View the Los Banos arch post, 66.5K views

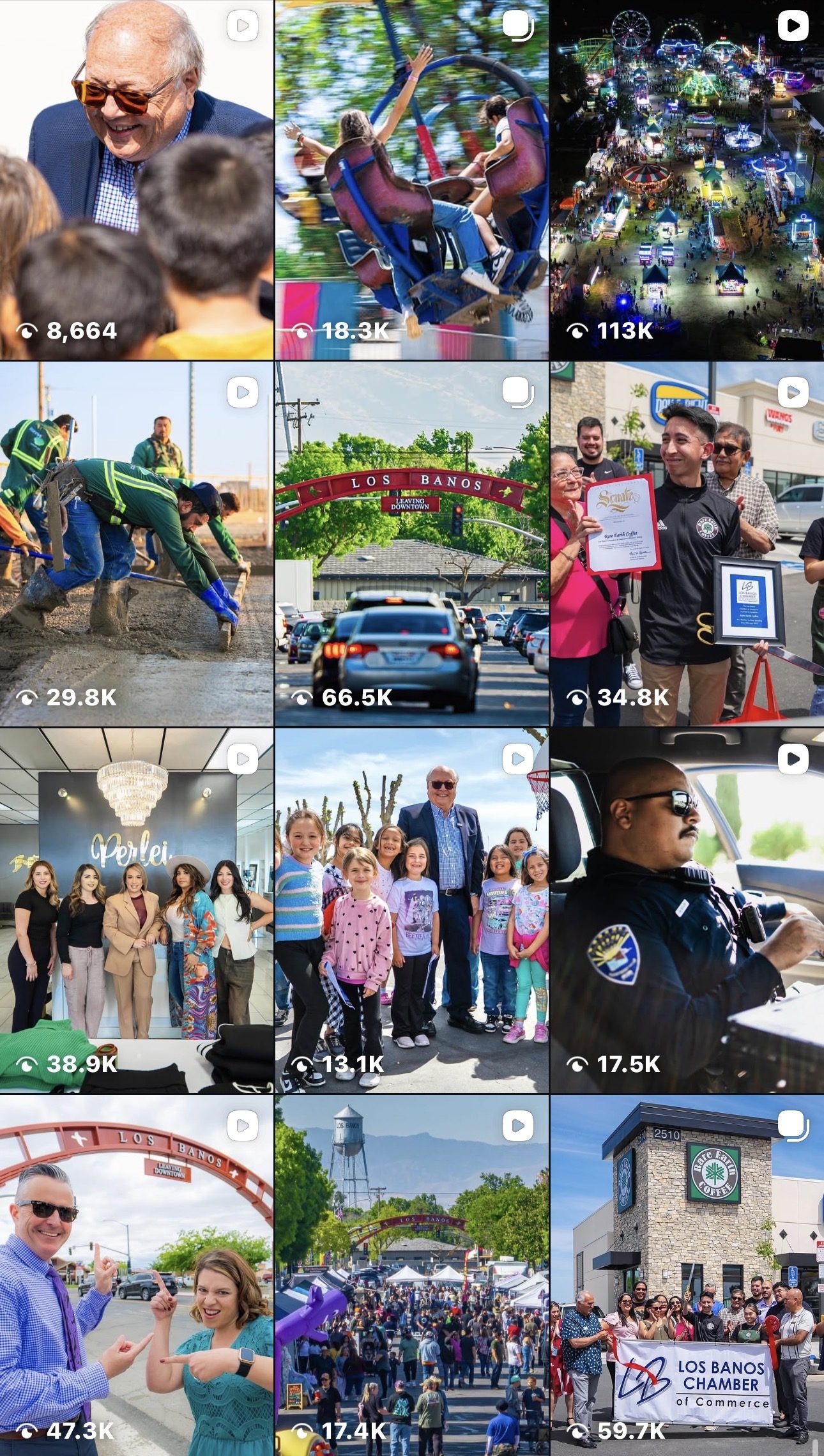pyautogui.click(x=412, y=544)
